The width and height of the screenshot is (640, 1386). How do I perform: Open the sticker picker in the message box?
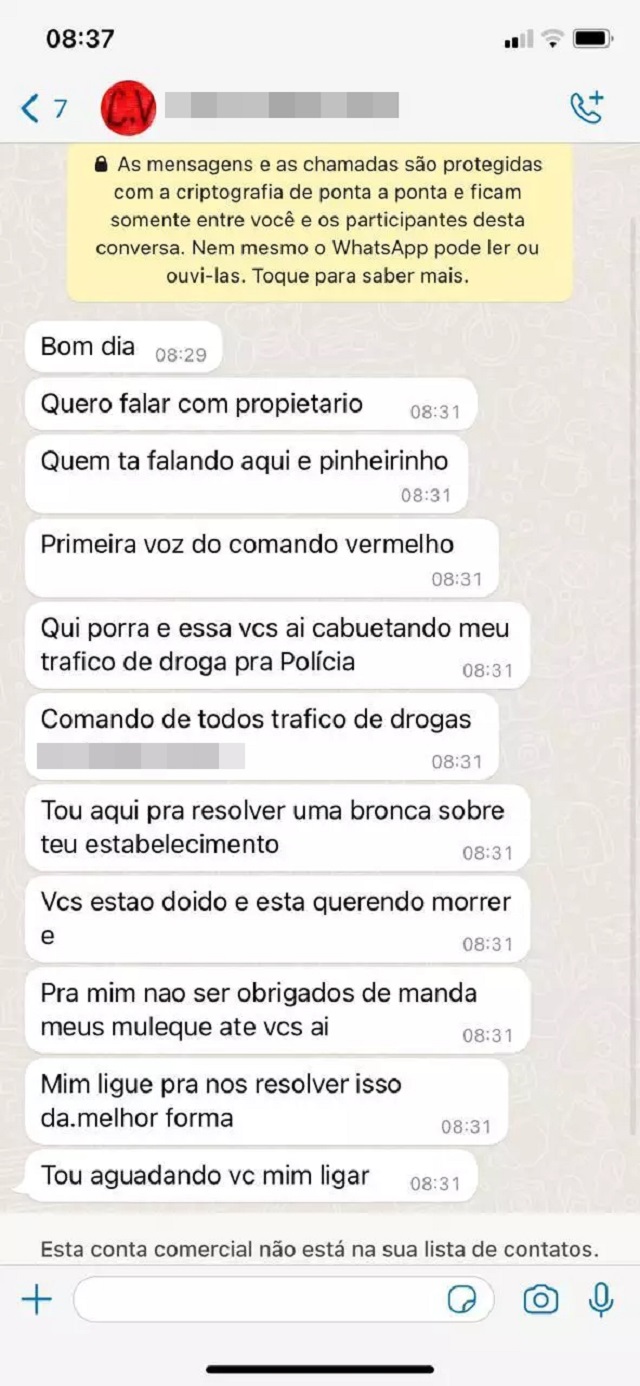coord(462,1299)
